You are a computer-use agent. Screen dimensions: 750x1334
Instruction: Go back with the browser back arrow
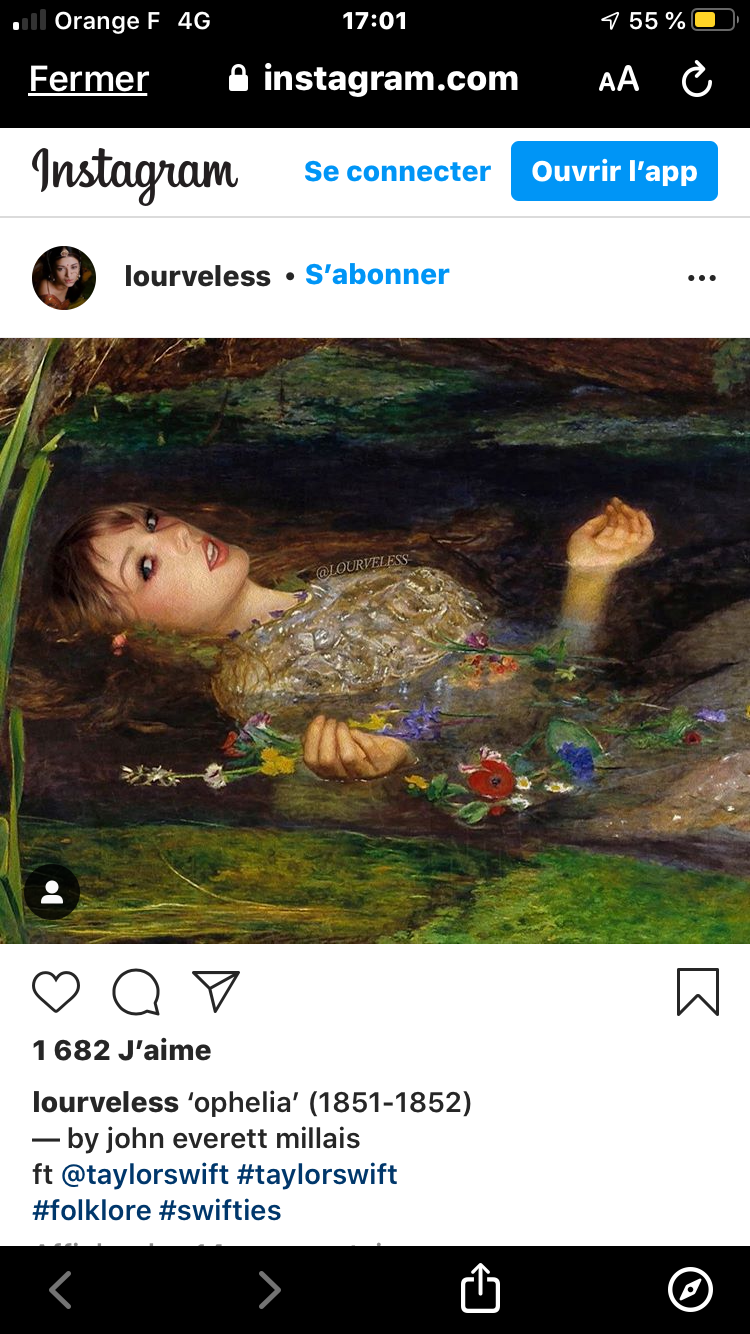[x=61, y=1290]
